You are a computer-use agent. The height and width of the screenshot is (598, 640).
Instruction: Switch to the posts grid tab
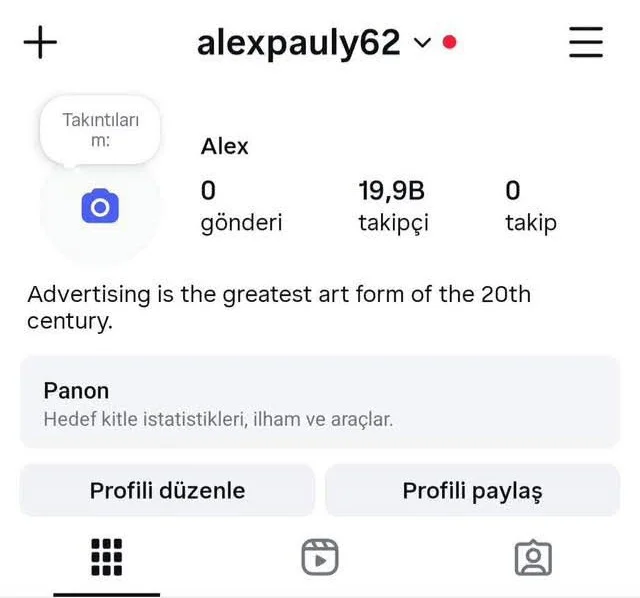tap(106, 557)
